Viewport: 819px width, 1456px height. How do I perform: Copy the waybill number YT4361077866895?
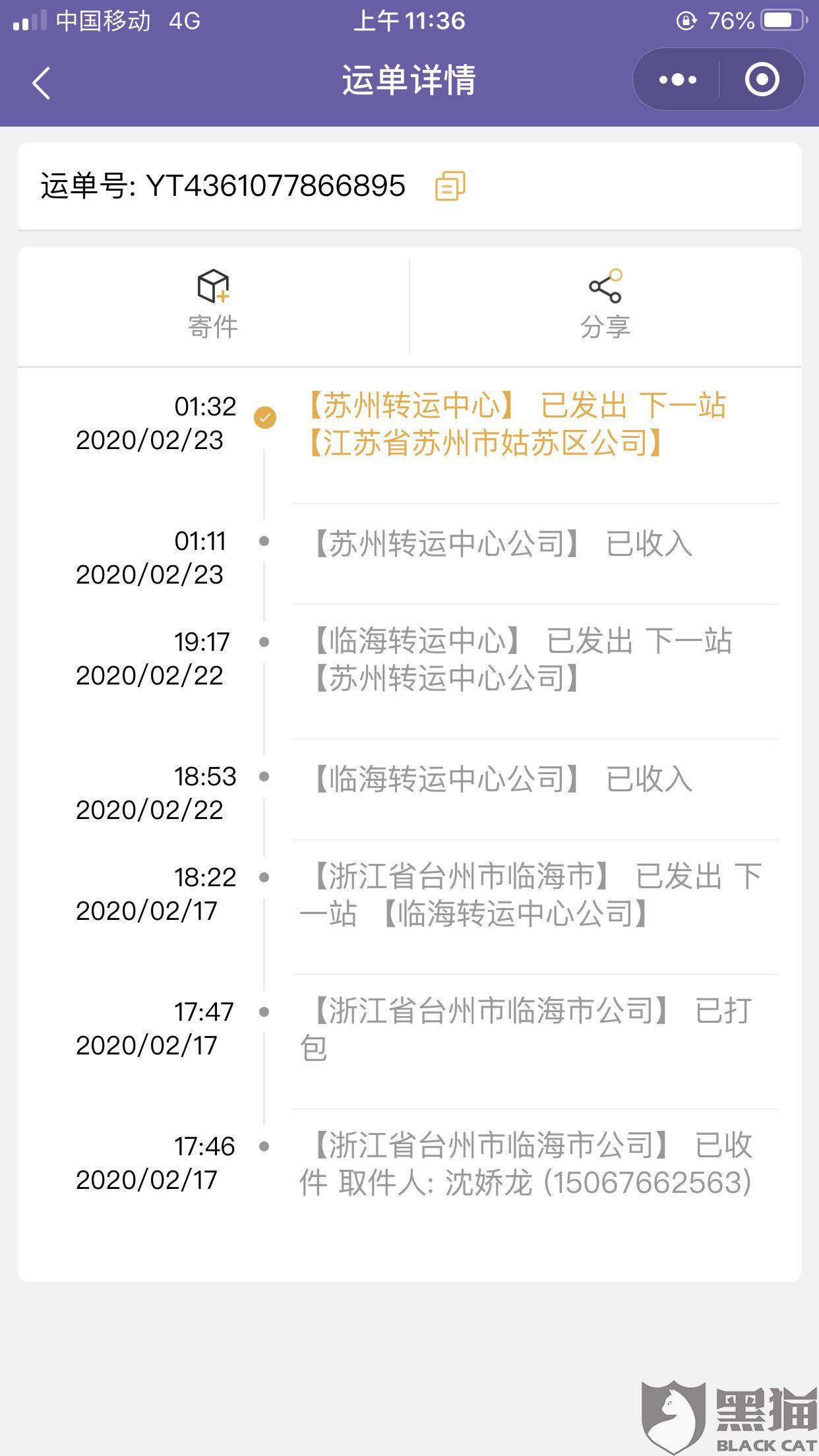(450, 186)
